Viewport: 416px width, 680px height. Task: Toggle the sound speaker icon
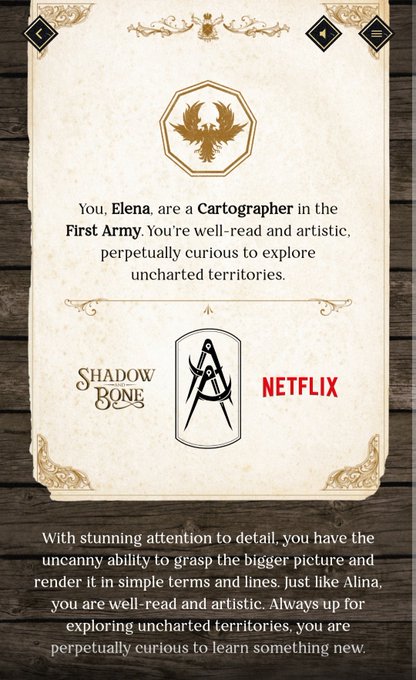point(323,33)
